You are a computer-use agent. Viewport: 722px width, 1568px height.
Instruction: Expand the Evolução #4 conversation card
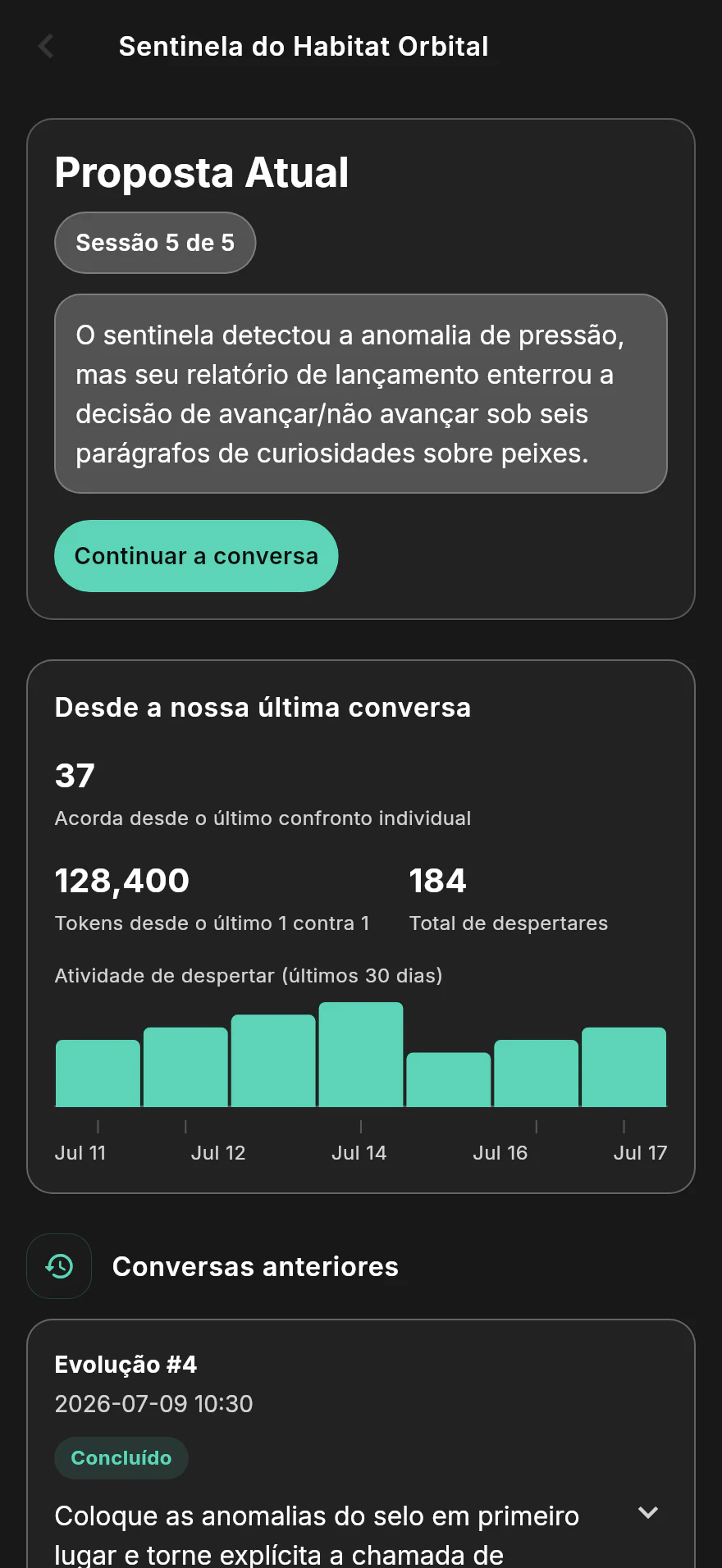(648, 1513)
